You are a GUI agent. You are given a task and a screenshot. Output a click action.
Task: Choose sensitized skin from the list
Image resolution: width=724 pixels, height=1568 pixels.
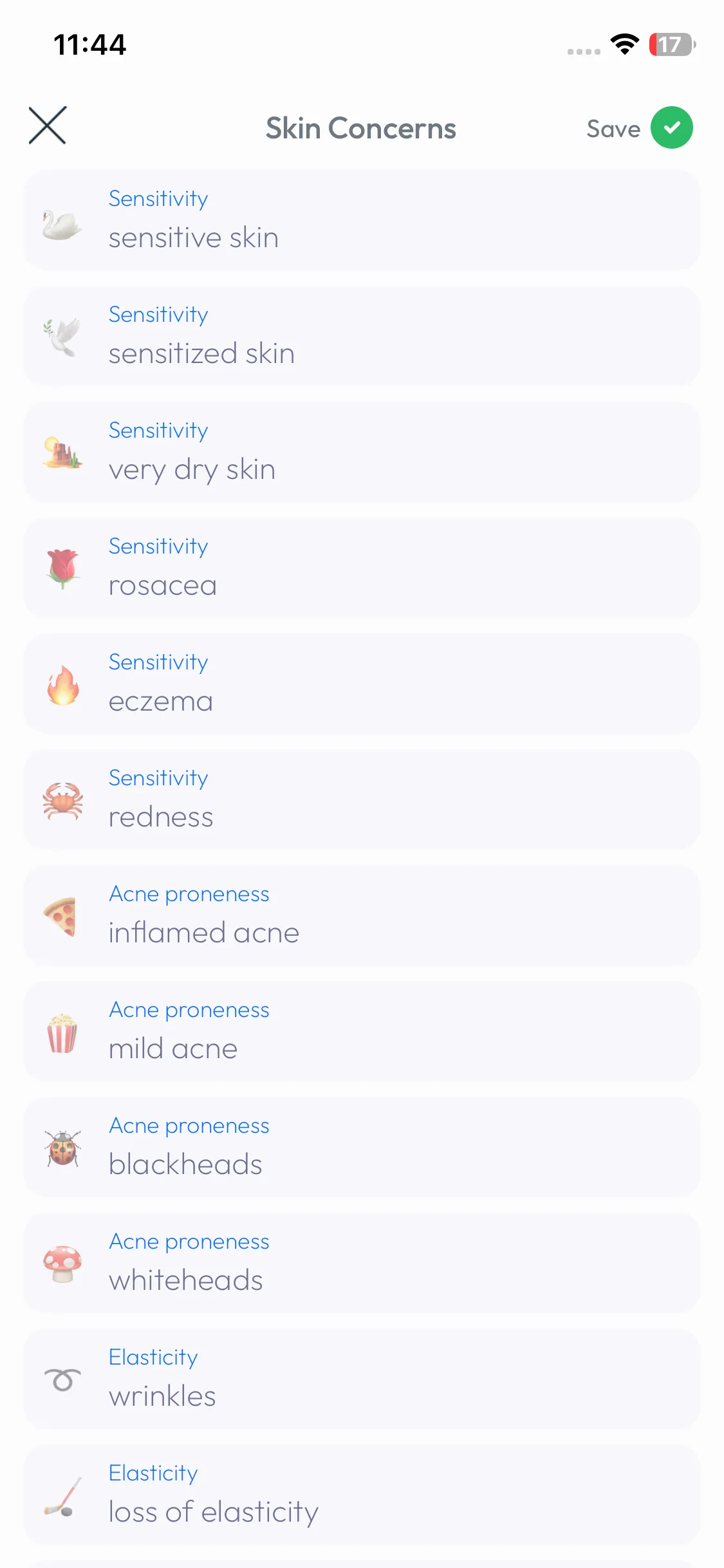(362, 336)
